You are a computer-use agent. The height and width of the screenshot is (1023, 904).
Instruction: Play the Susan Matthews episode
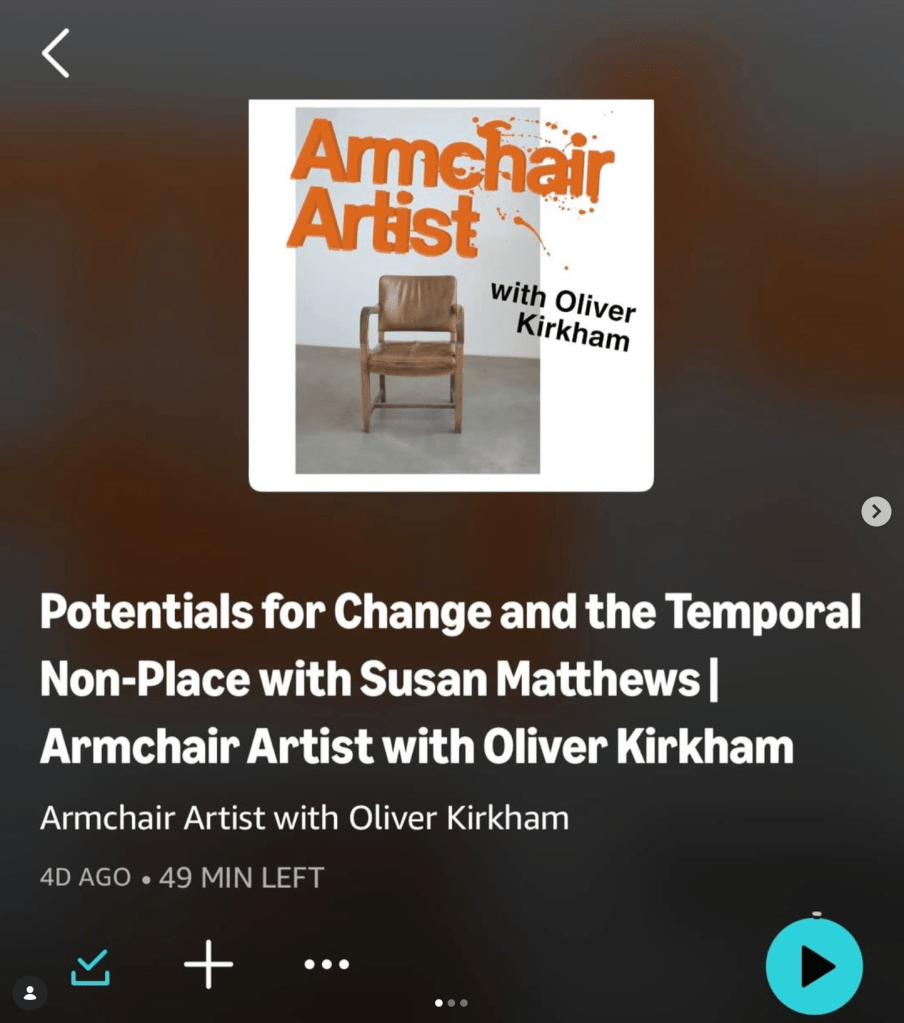(x=814, y=967)
